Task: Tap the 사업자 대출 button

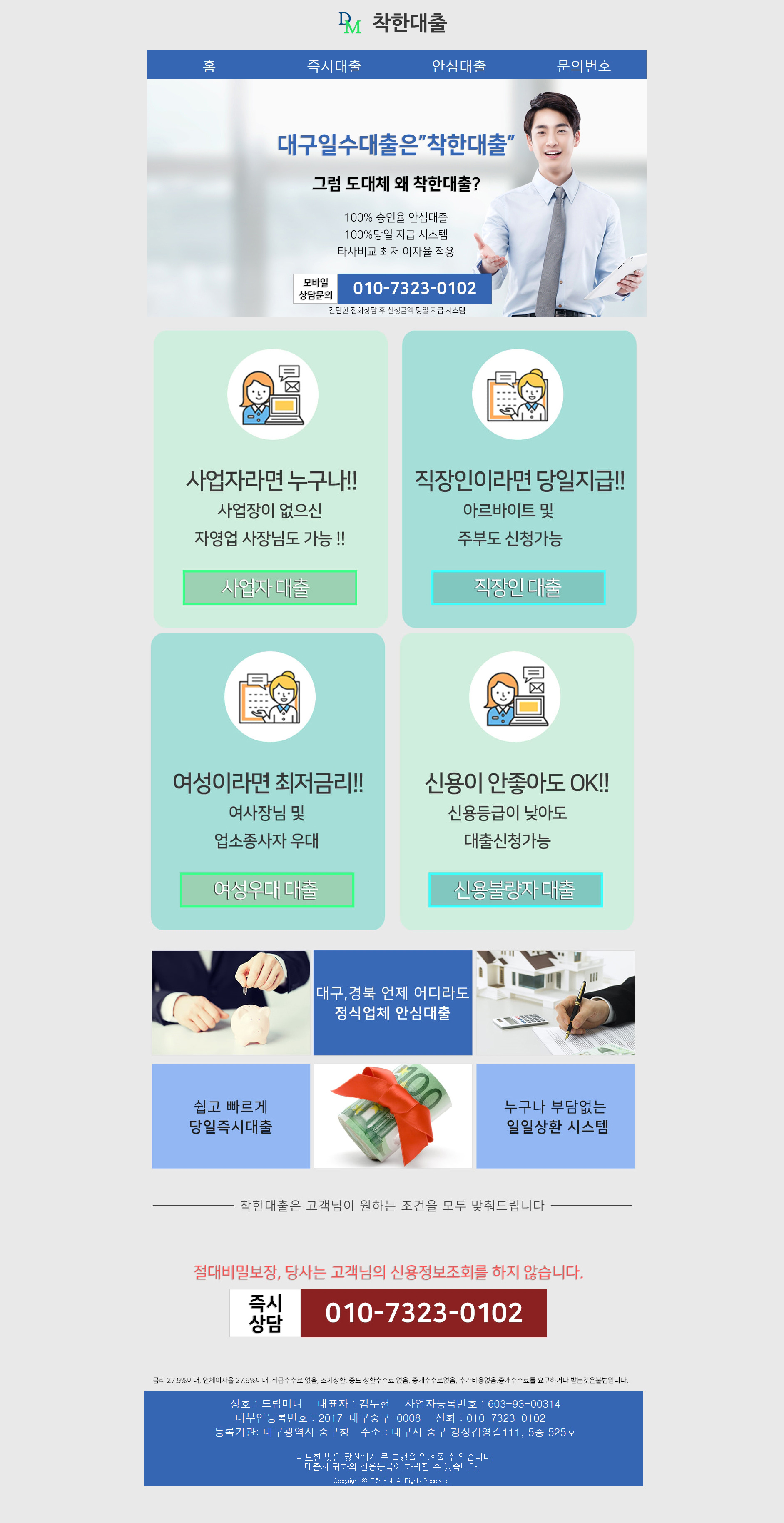Action: 270,587
